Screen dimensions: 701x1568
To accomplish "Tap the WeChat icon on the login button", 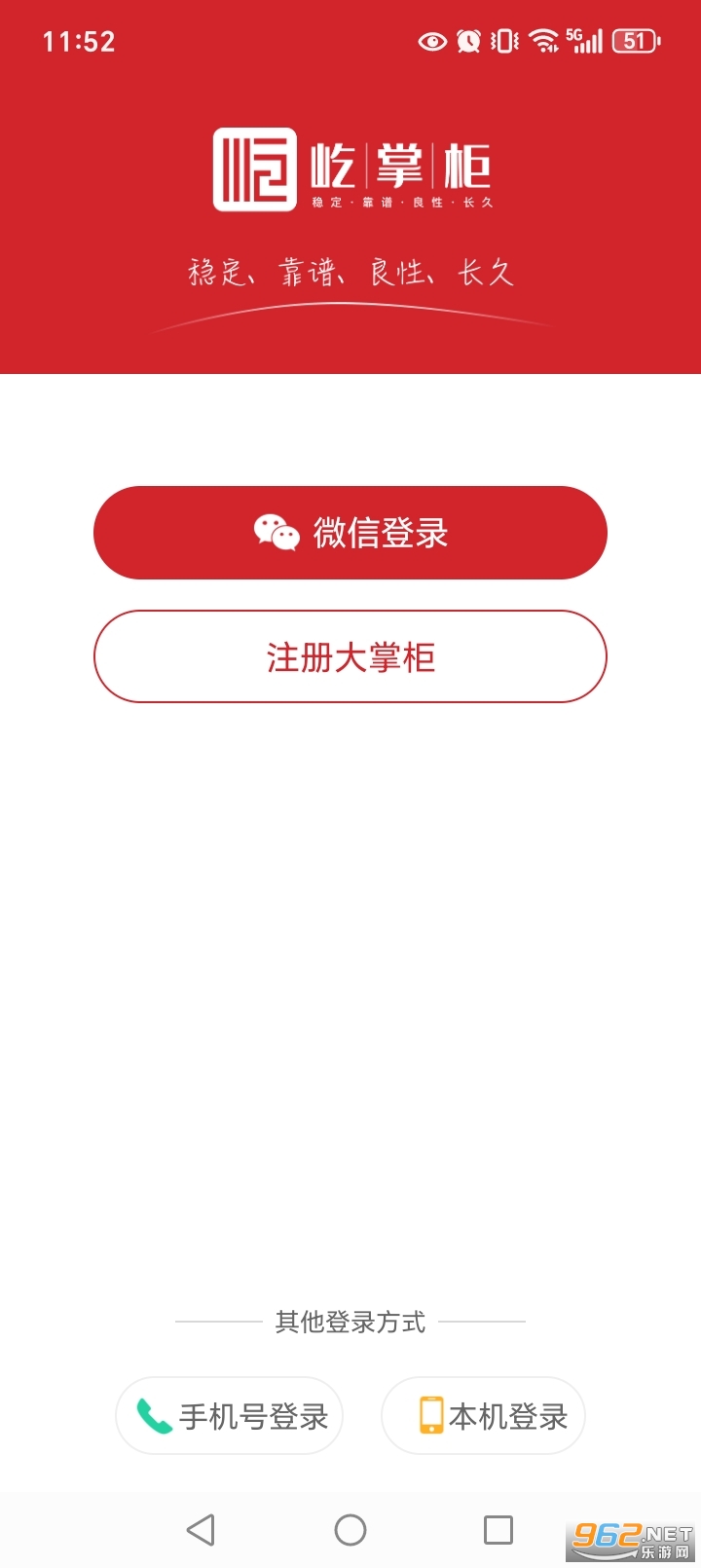I will 277,533.
